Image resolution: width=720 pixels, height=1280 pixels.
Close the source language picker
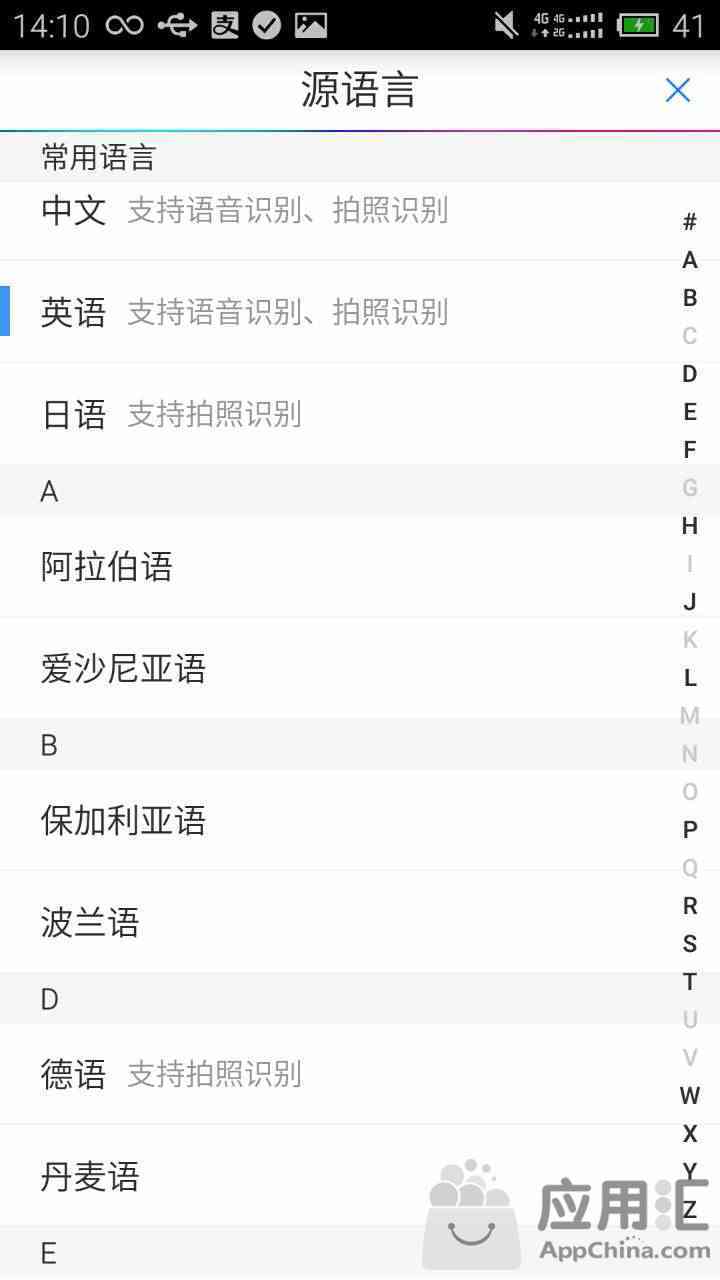click(x=678, y=90)
